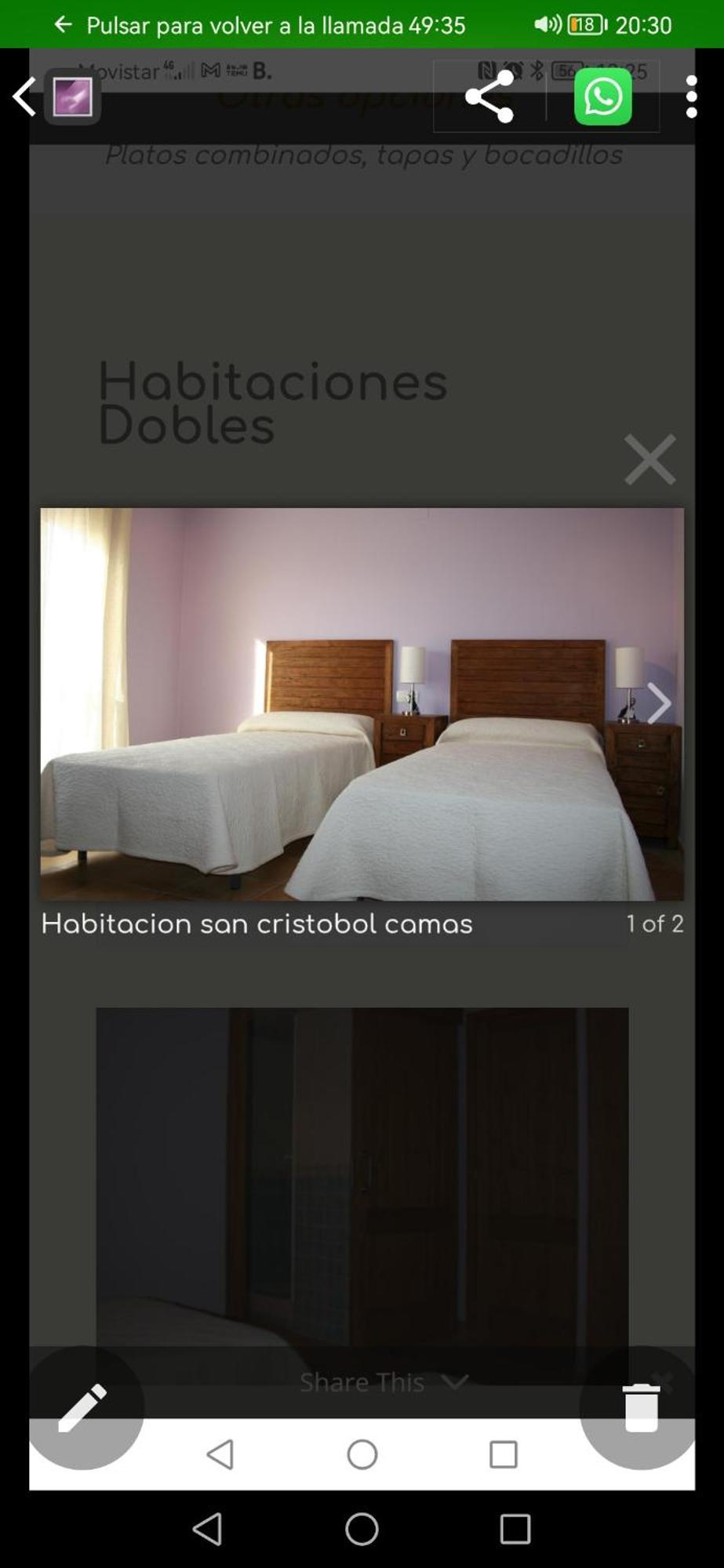Screen dimensions: 724x1568
Task: Go back using the top-left arrow
Action: pyautogui.click(x=25, y=97)
